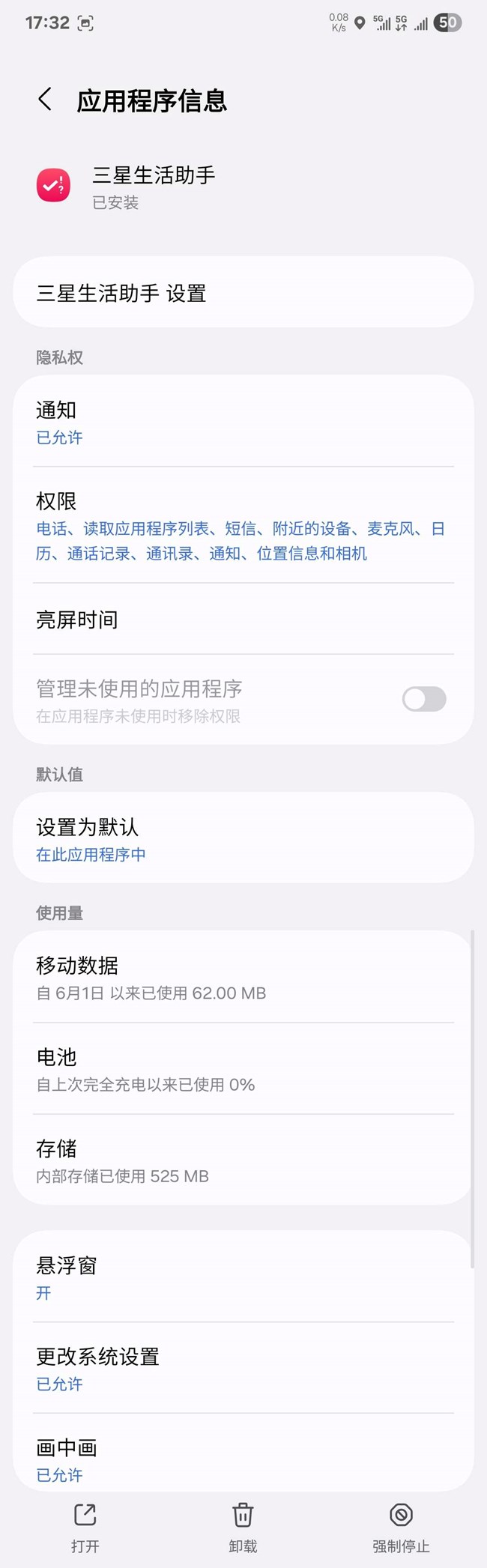Tap 卸载 to uninstall the app
Image resolution: width=487 pixels, height=1568 pixels.
pos(243,1527)
